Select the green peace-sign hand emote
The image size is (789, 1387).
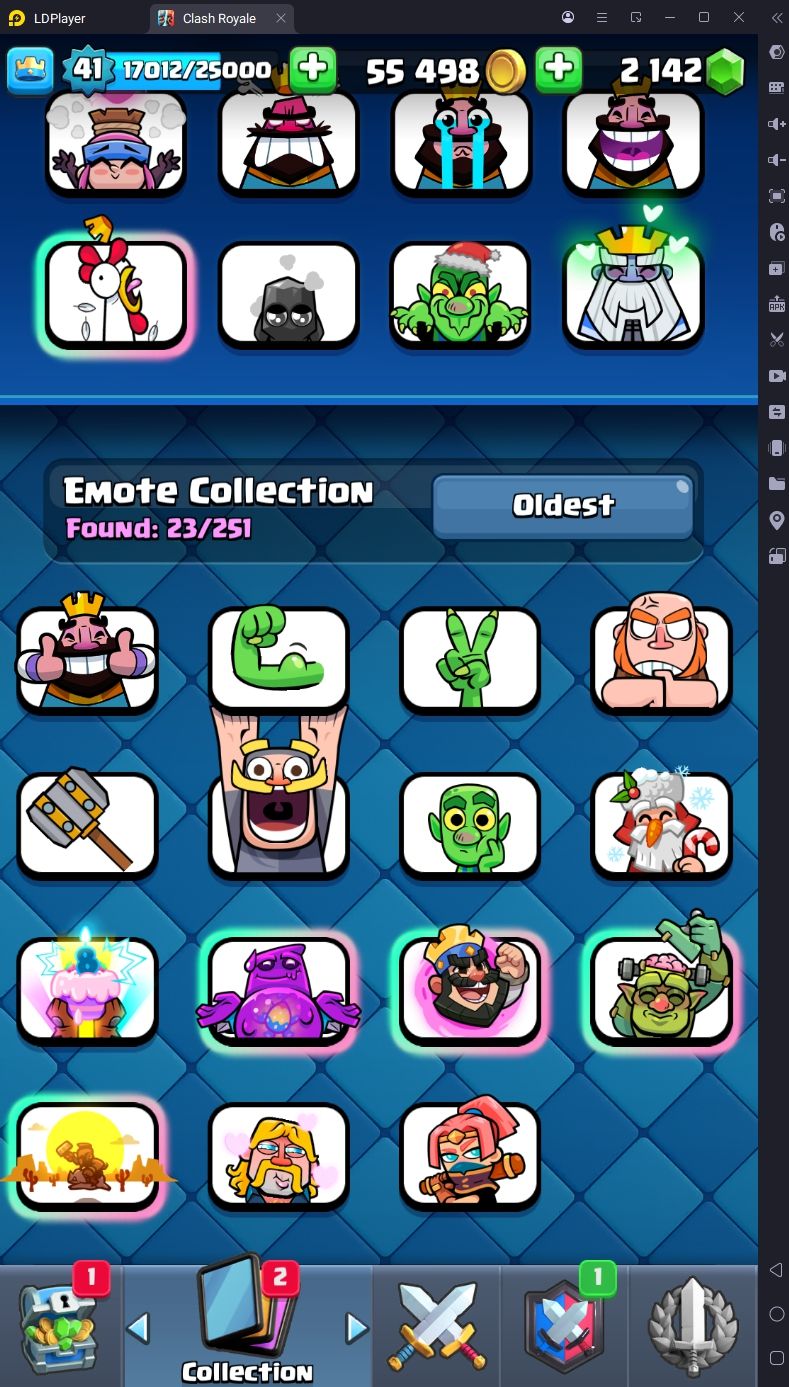pyautogui.click(x=470, y=658)
